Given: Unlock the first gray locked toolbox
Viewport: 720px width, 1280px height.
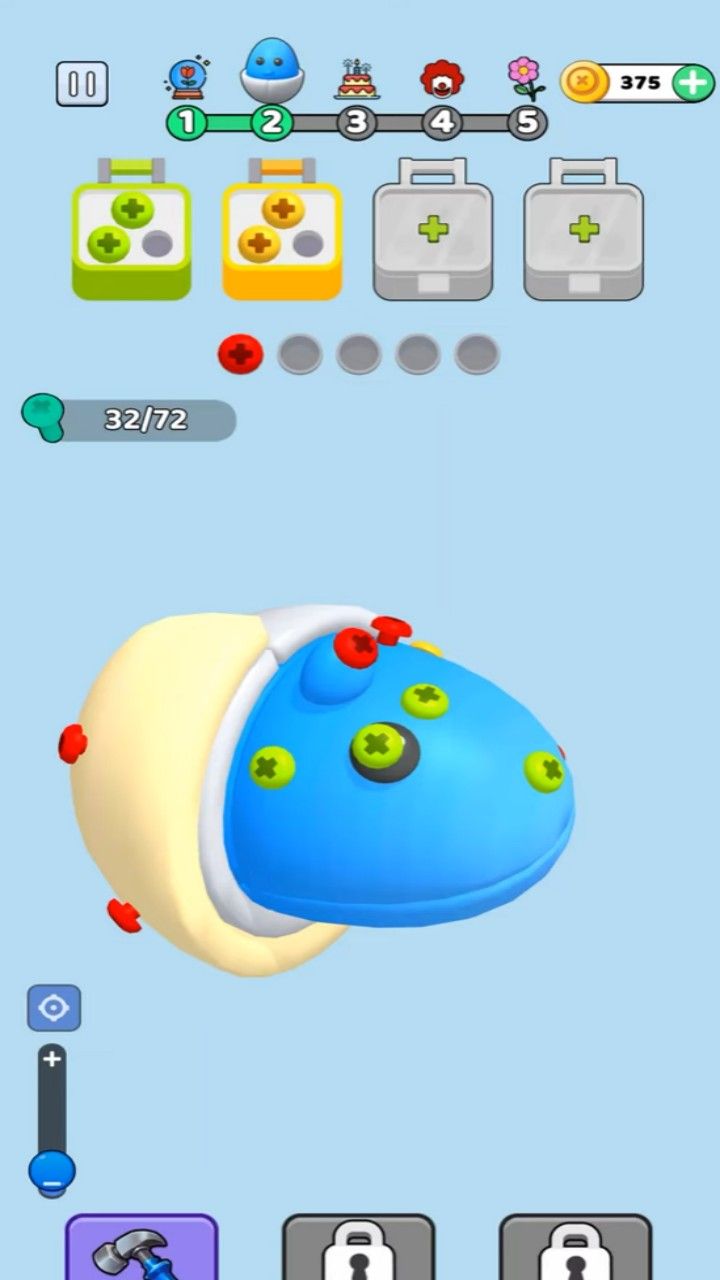Looking at the screenshot, I should tap(432, 229).
